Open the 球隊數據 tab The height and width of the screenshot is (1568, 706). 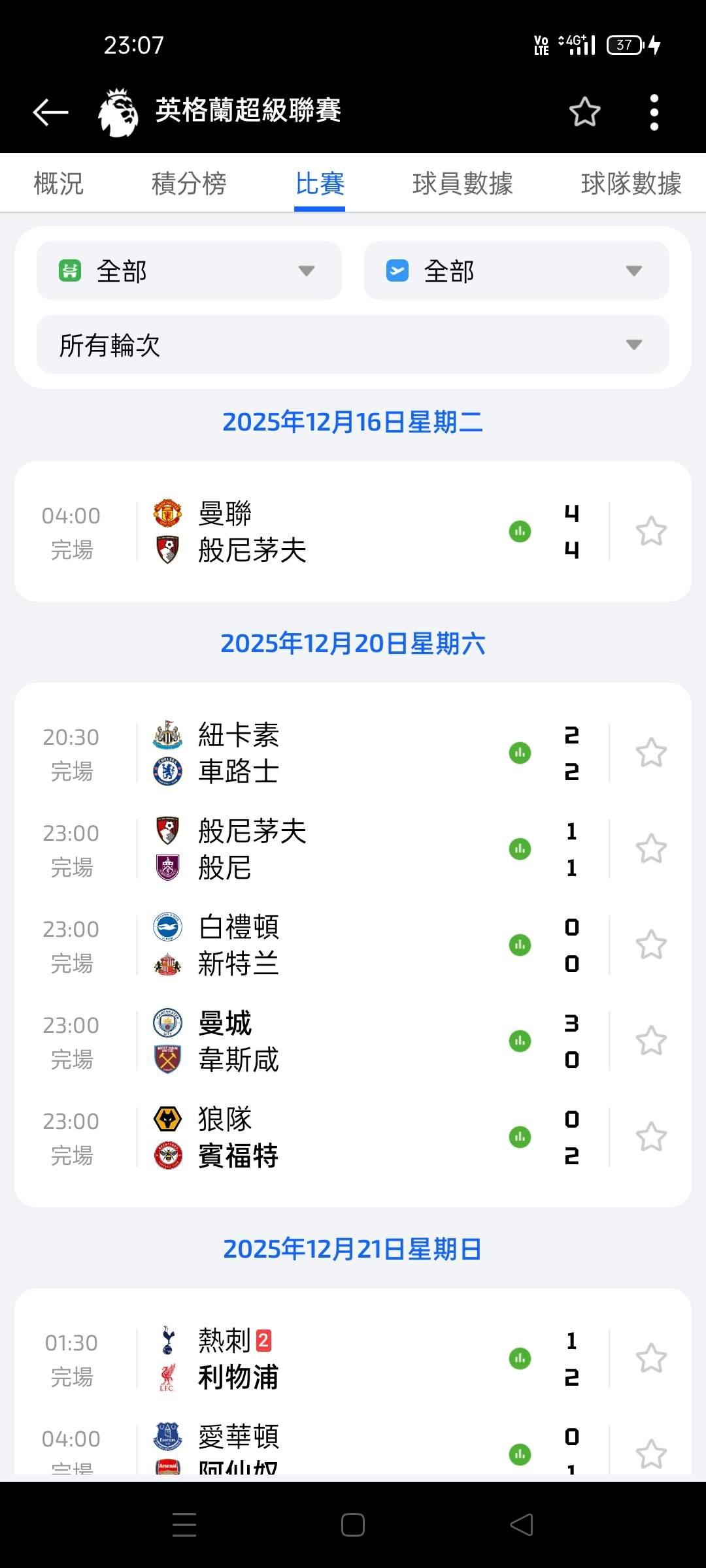(630, 184)
